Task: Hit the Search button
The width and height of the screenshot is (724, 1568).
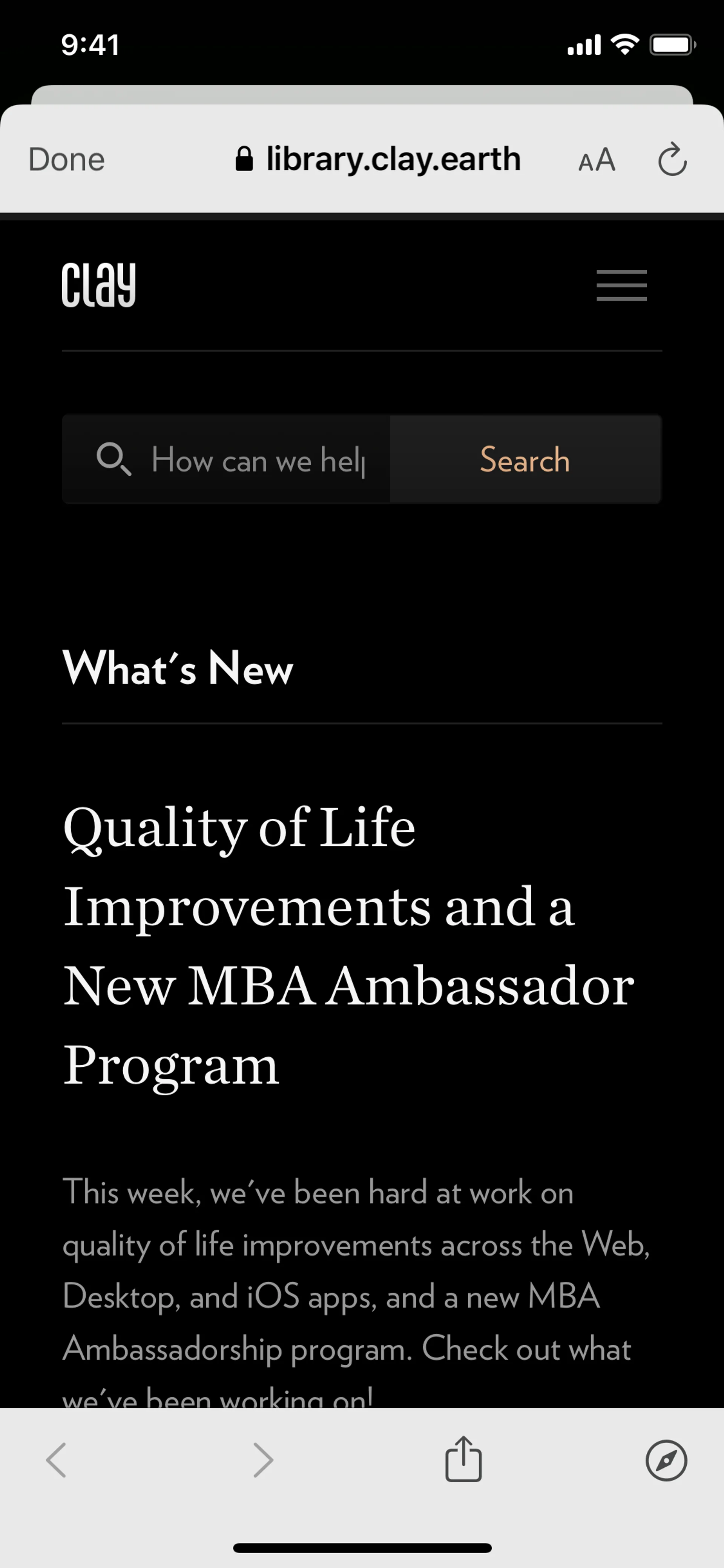Action: point(525,459)
